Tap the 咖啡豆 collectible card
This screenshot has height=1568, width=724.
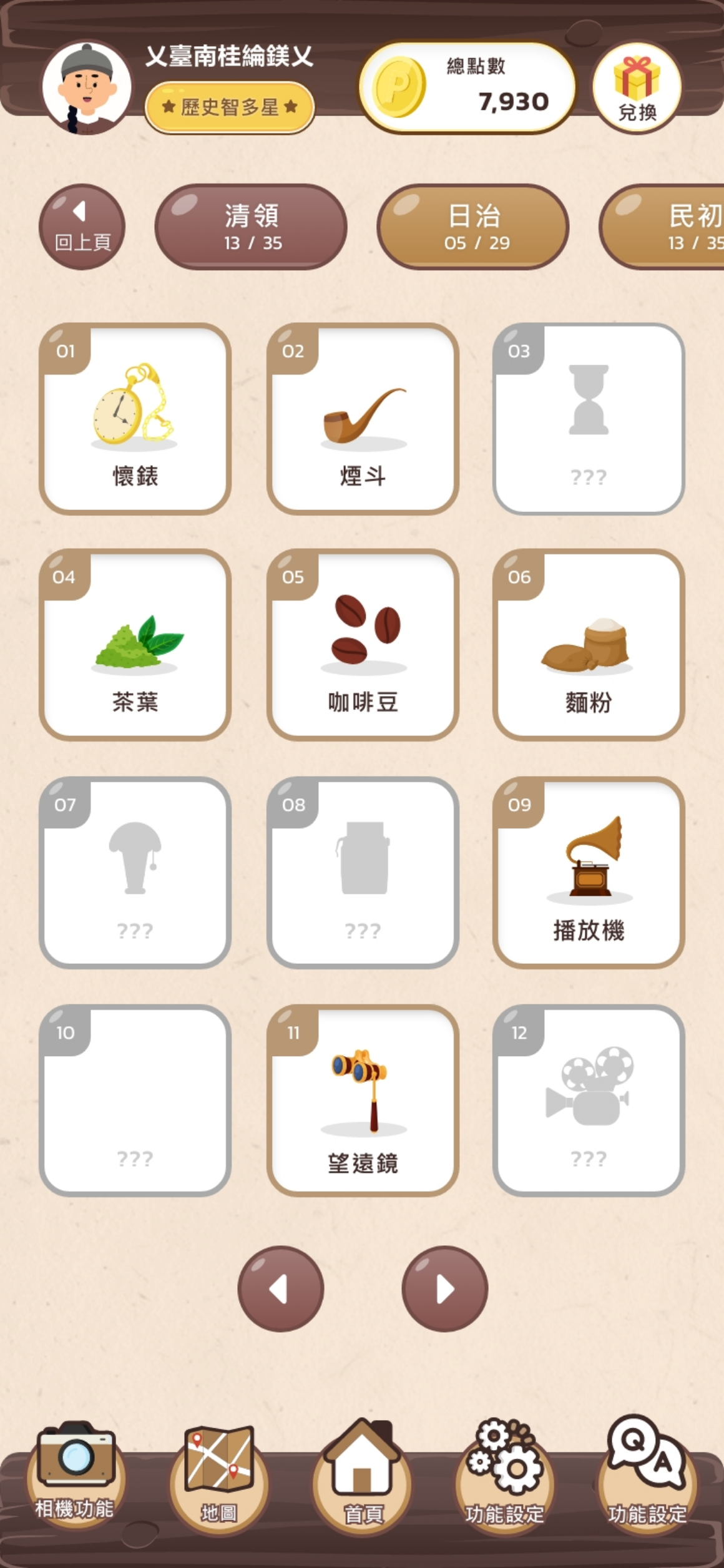[x=363, y=645]
